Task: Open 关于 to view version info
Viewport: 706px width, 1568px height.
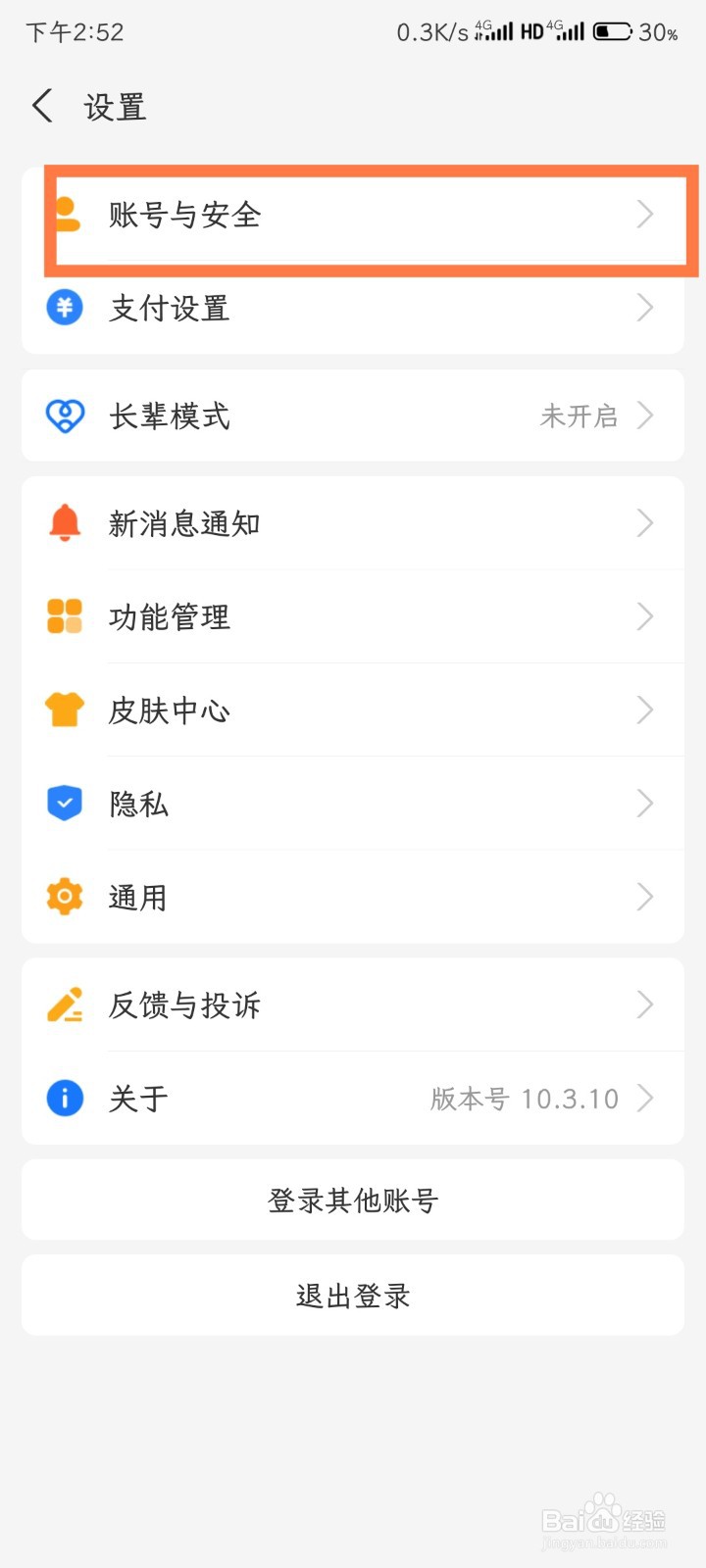Action: [353, 1098]
